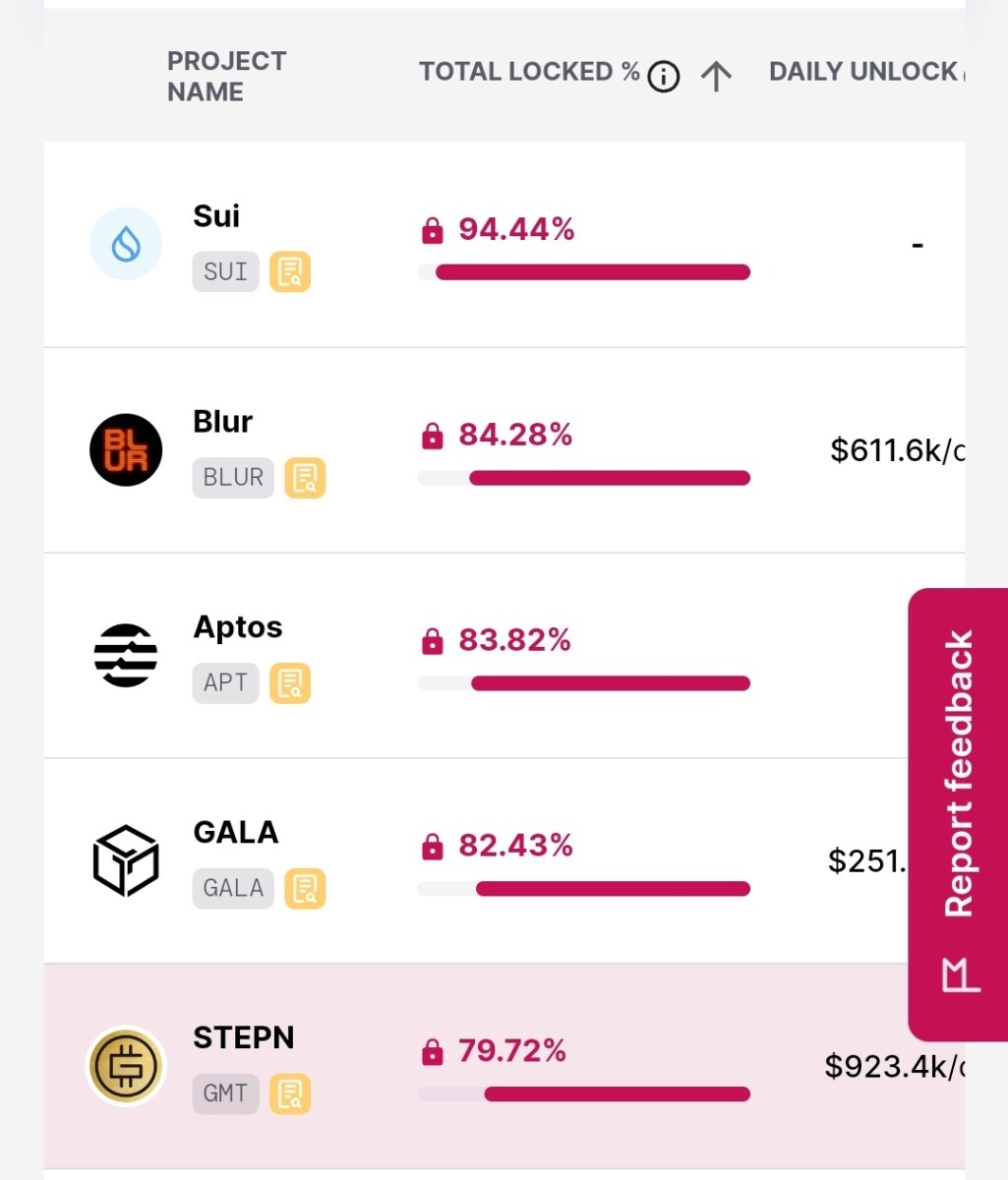This screenshot has width=1008, height=1180.
Task: Select the APT ticker badge
Action: (225, 682)
